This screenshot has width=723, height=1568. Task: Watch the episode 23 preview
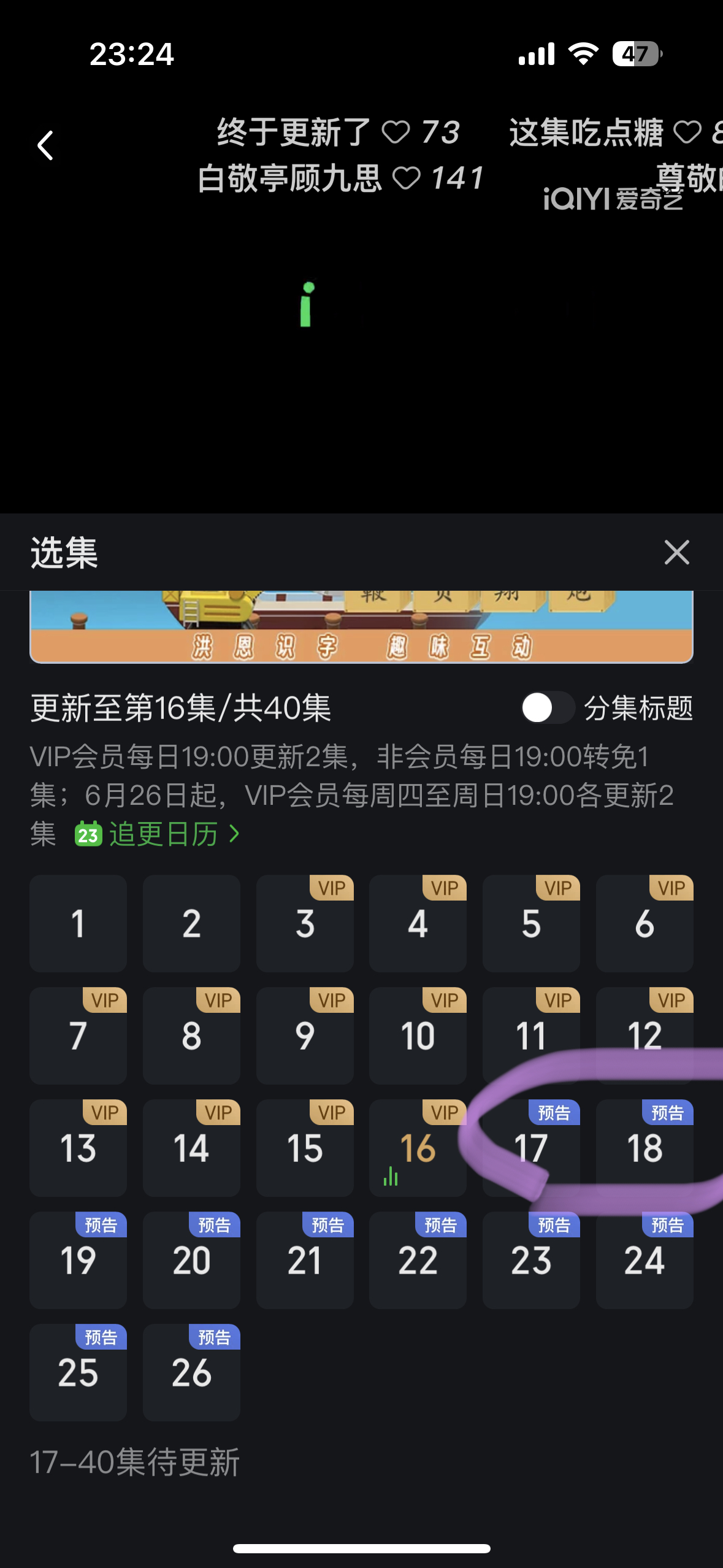(531, 1260)
